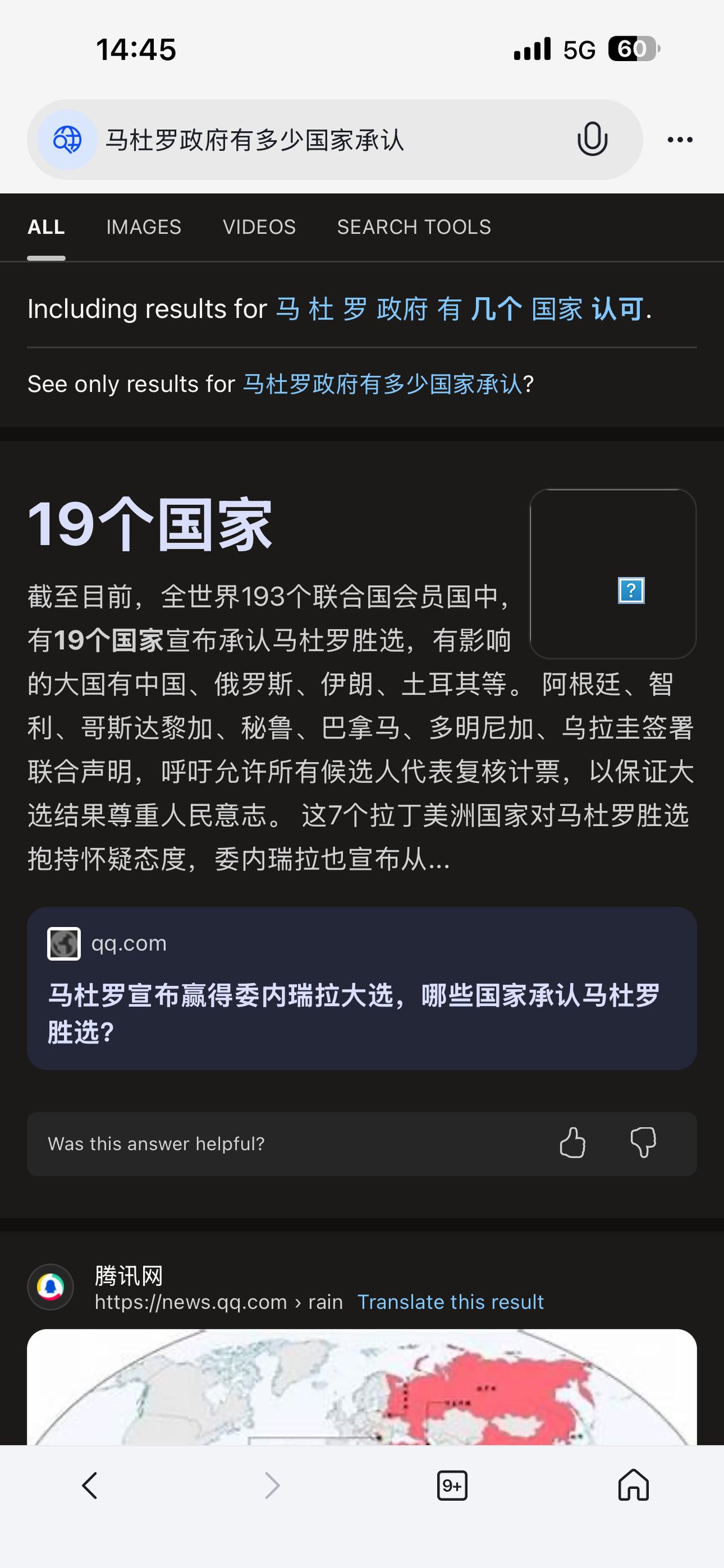Open the three-dot options menu
Viewport: 724px width, 1568px height.
click(680, 139)
